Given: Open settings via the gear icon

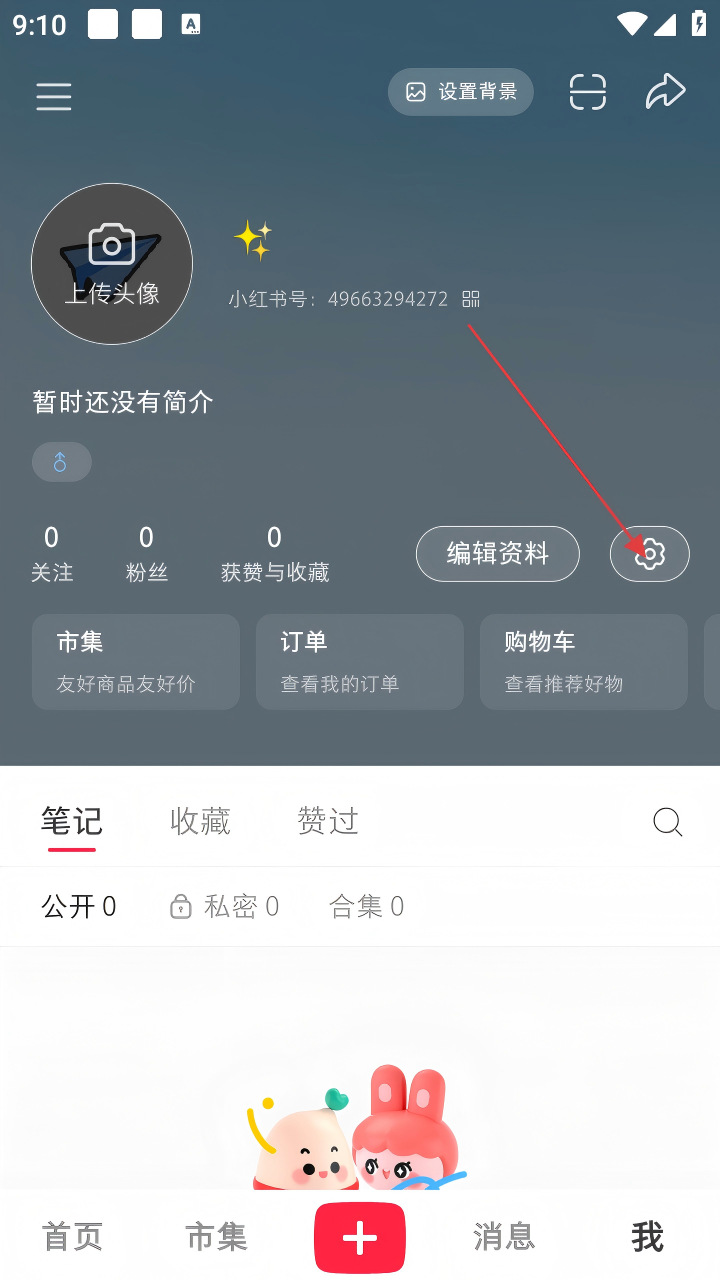Looking at the screenshot, I should (650, 554).
